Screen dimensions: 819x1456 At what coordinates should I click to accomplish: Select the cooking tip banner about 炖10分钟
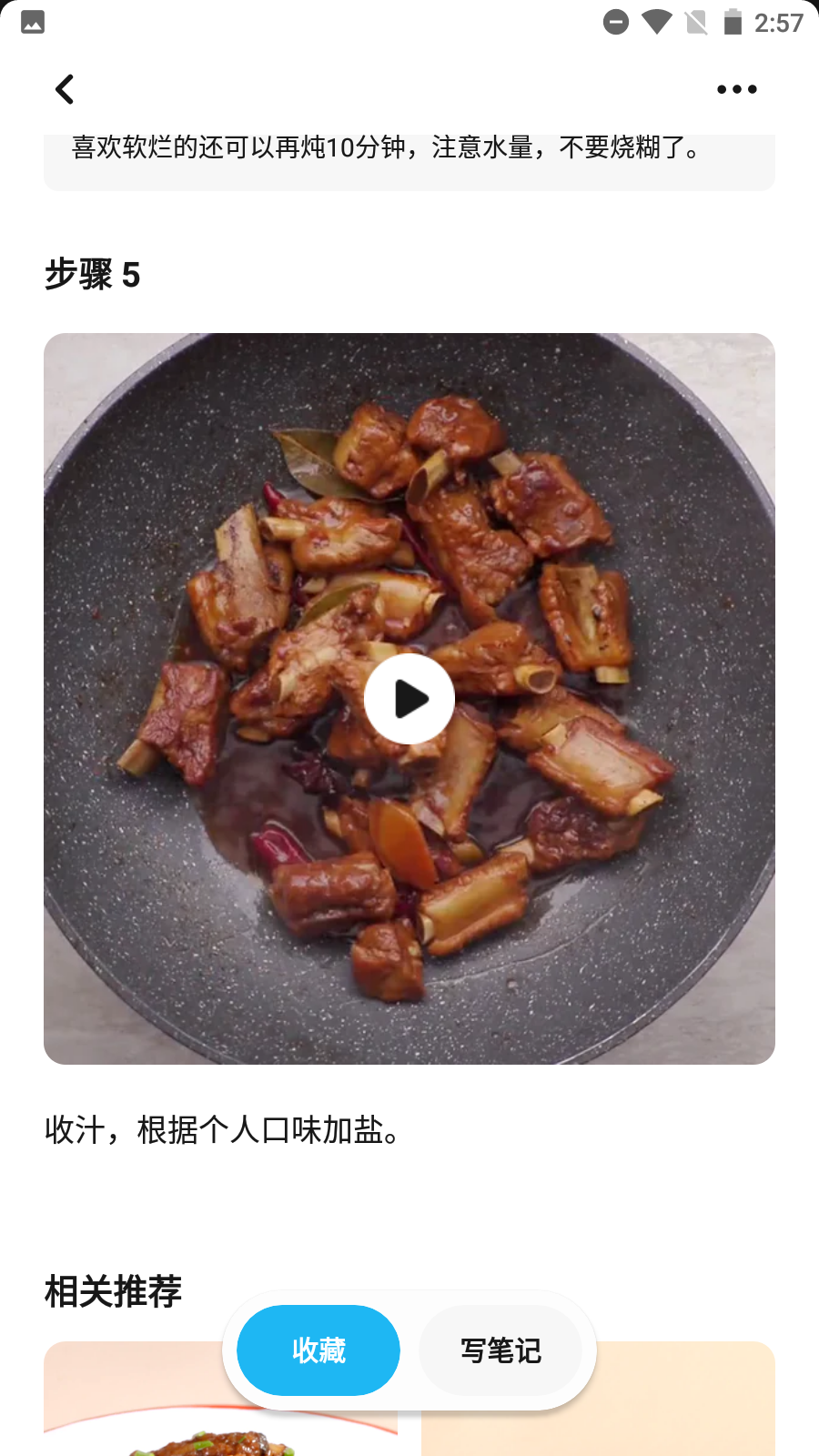386,148
